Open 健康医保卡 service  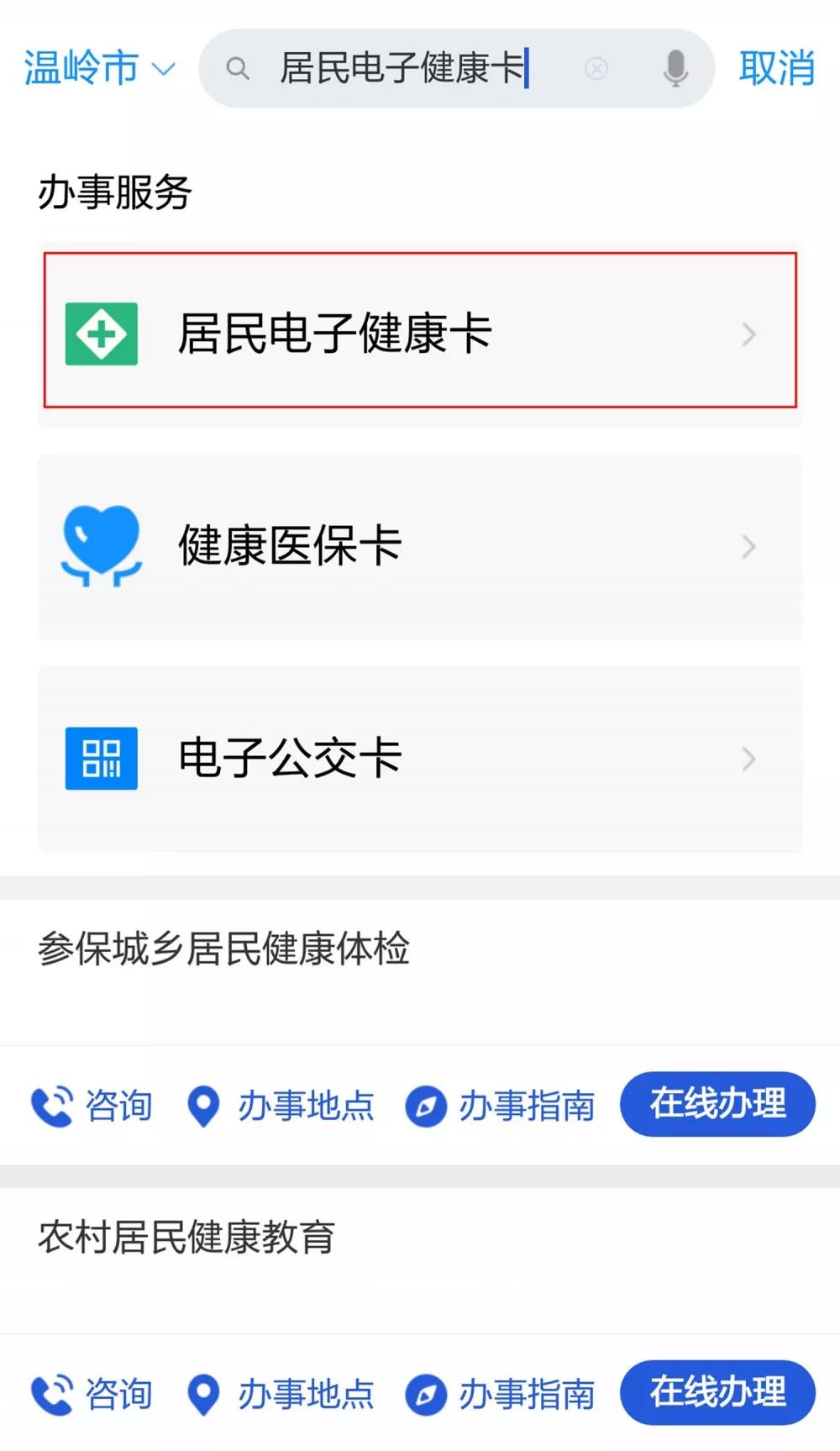(420, 546)
